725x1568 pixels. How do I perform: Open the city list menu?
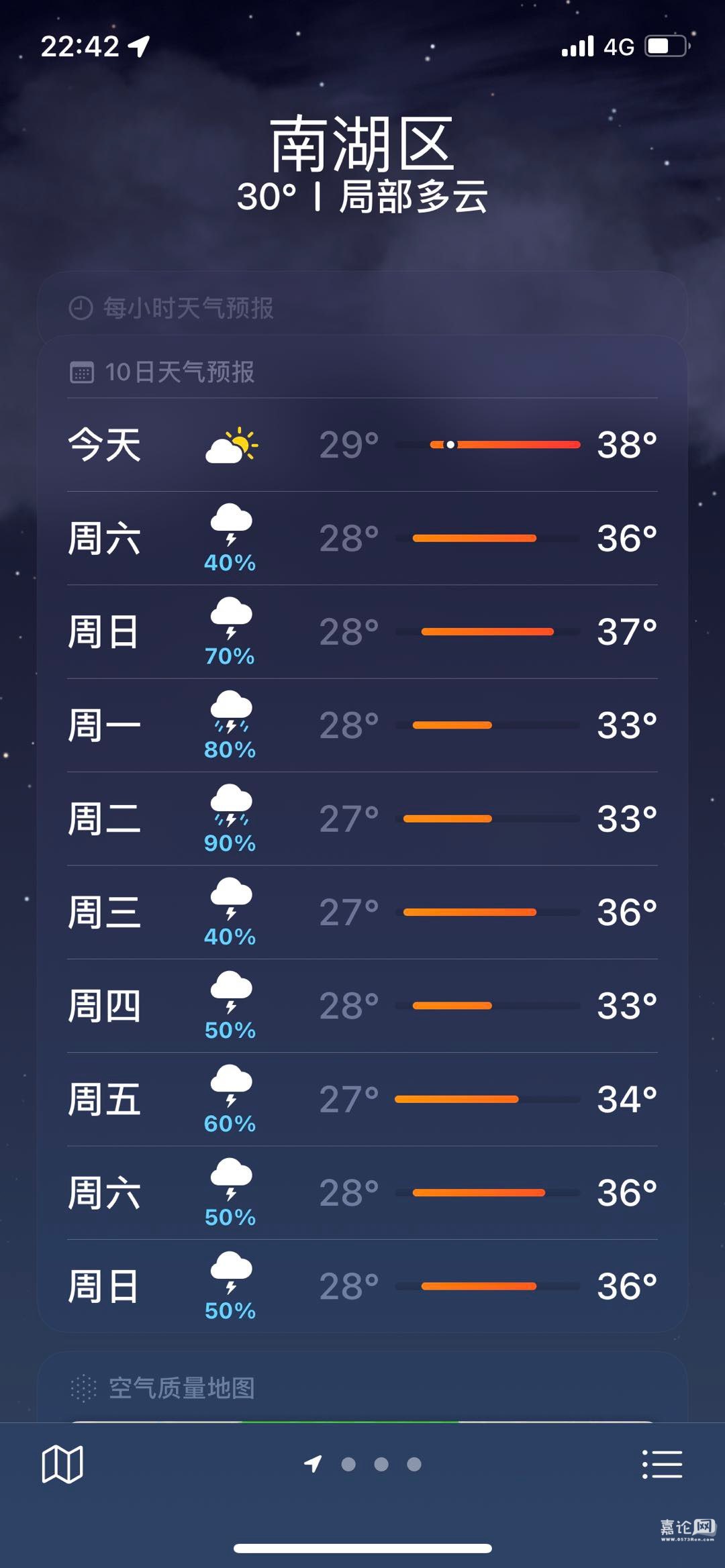point(662,1464)
